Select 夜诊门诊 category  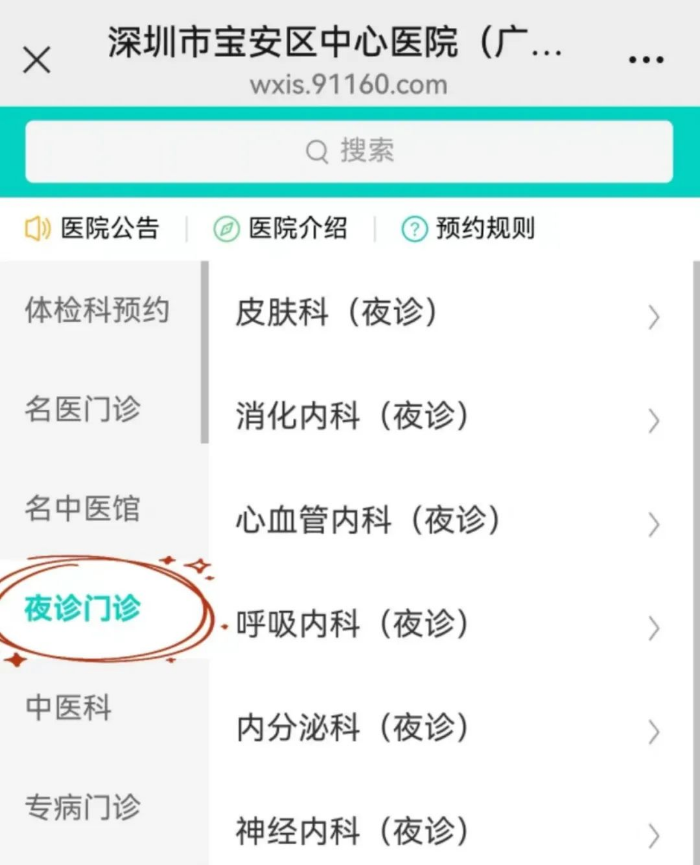[x=83, y=609]
